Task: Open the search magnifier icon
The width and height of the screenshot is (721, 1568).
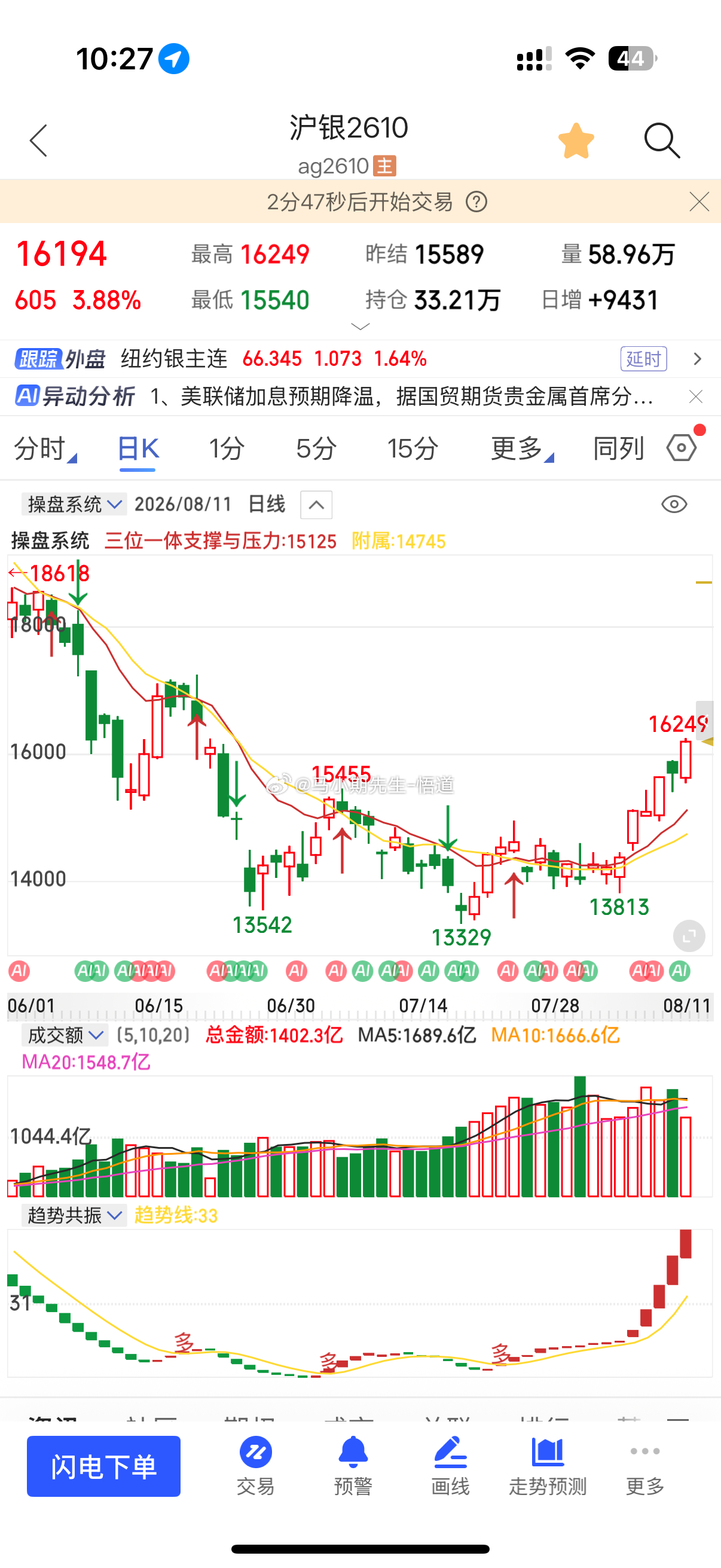Action: tap(662, 141)
